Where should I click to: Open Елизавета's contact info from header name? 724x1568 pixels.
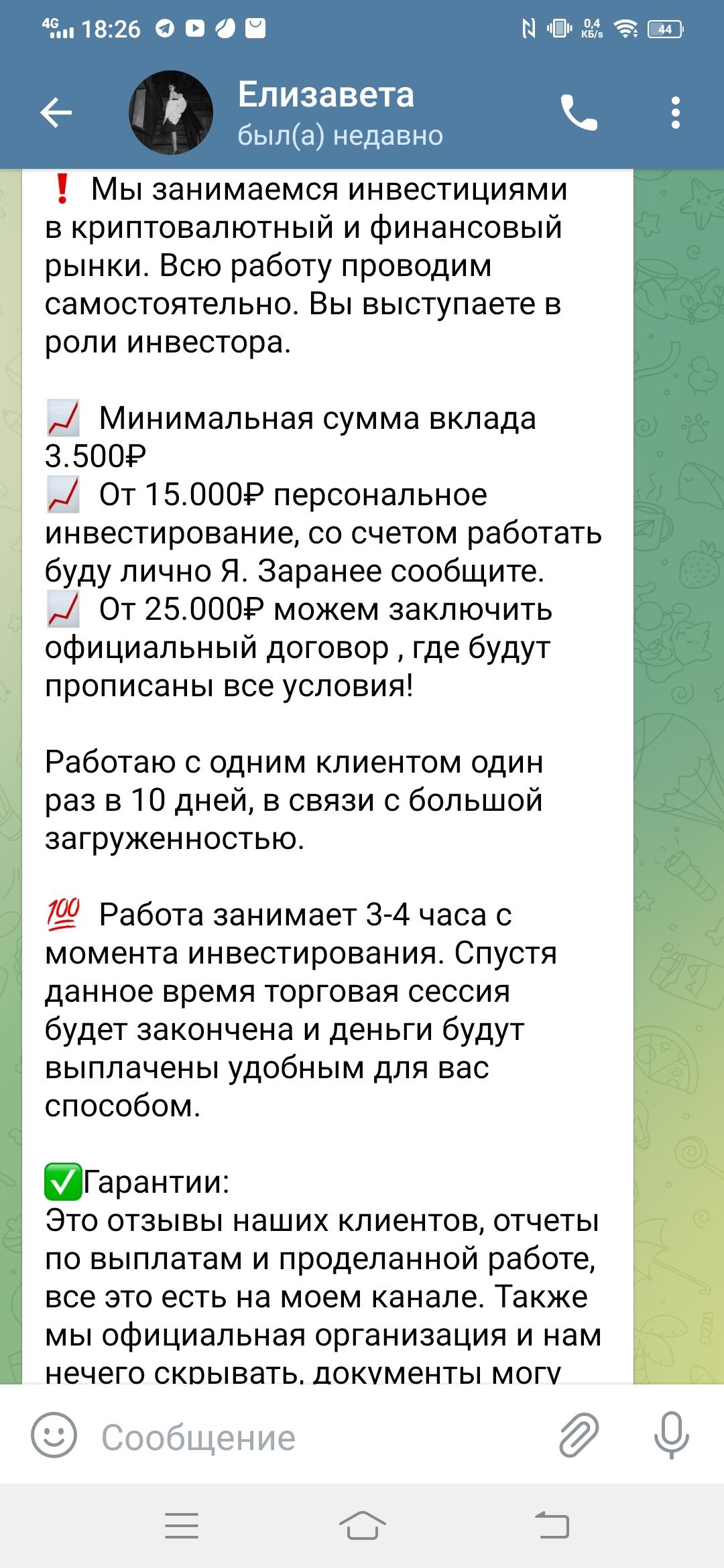[x=326, y=94]
